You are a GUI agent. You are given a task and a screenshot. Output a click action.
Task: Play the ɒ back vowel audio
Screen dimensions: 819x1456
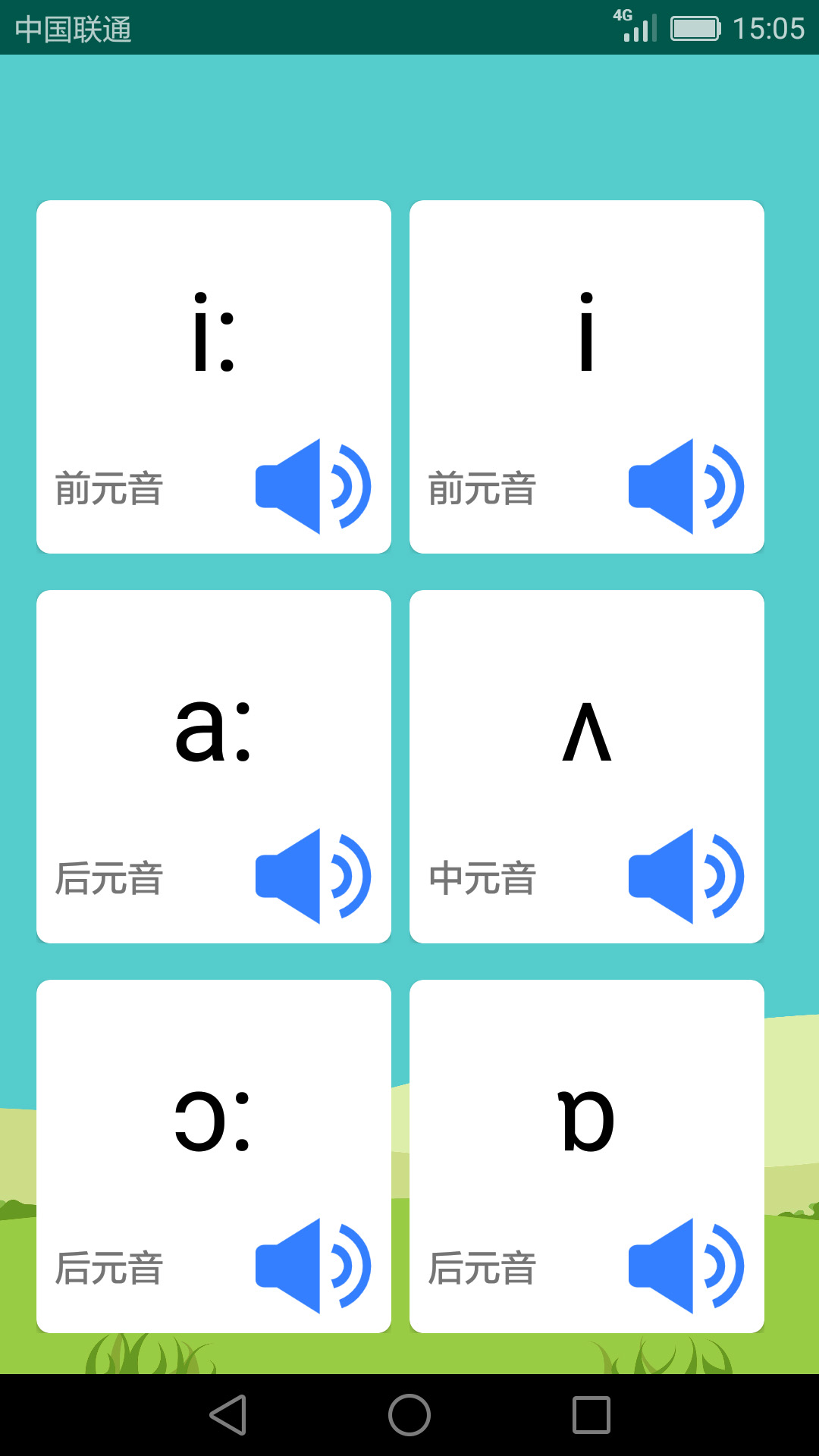(x=686, y=1266)
